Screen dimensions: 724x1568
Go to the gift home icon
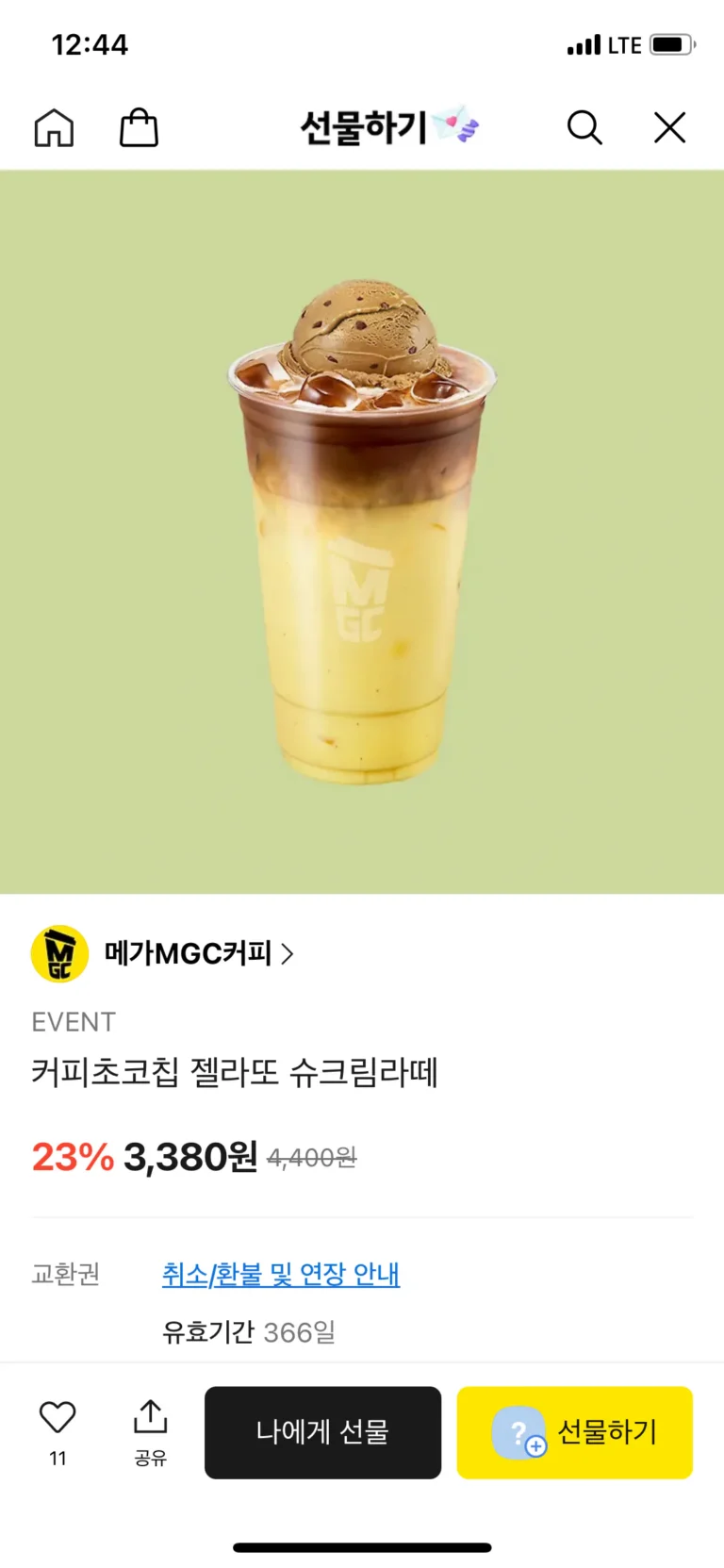54,127
